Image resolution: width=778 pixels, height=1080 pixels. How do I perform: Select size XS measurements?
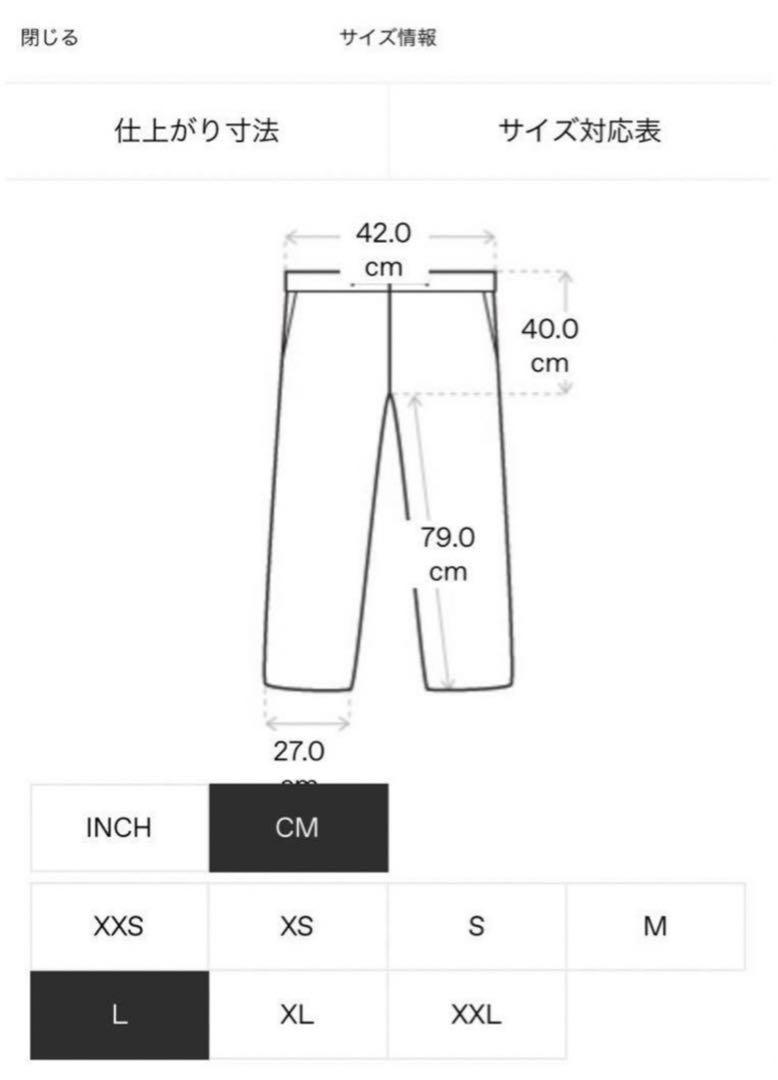click(298, 927)
